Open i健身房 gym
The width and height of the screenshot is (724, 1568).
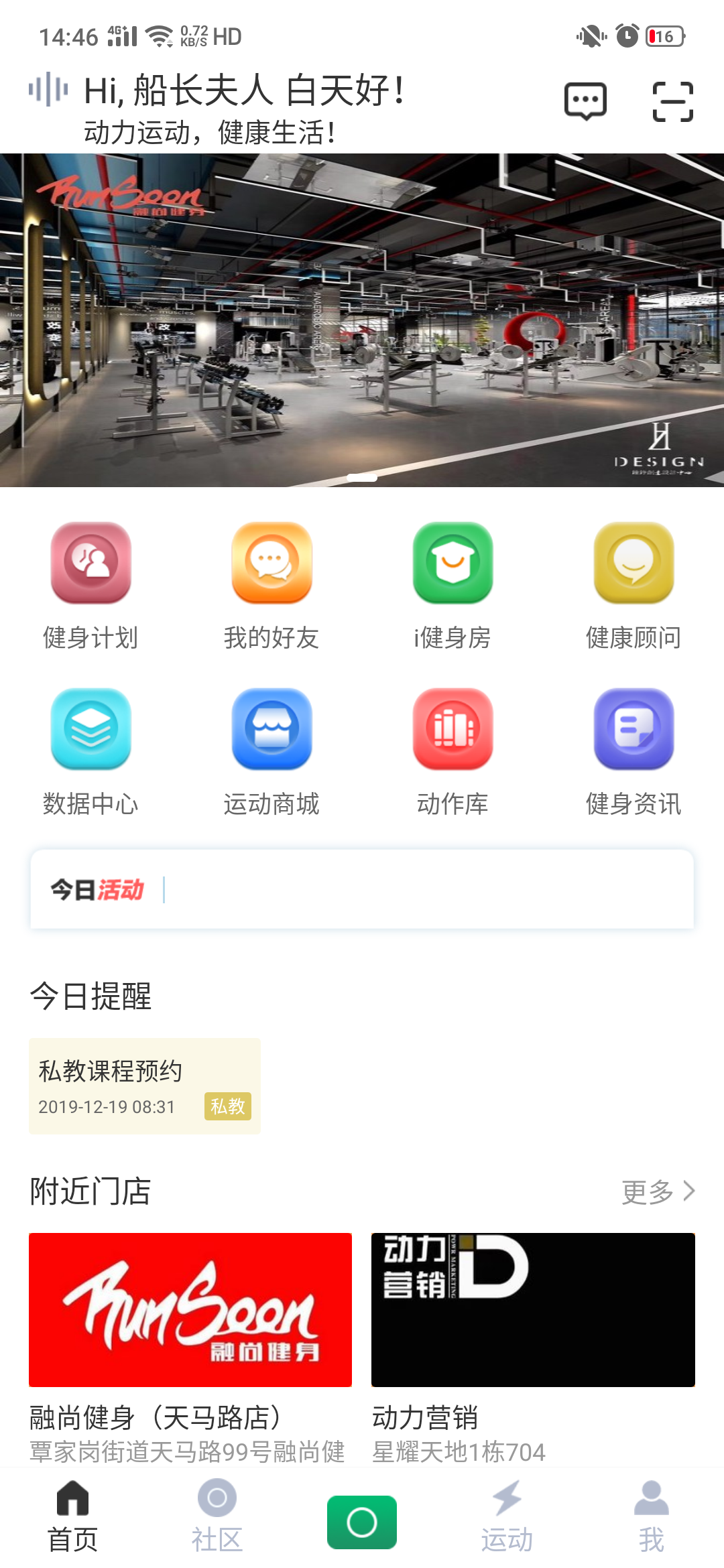452,586
